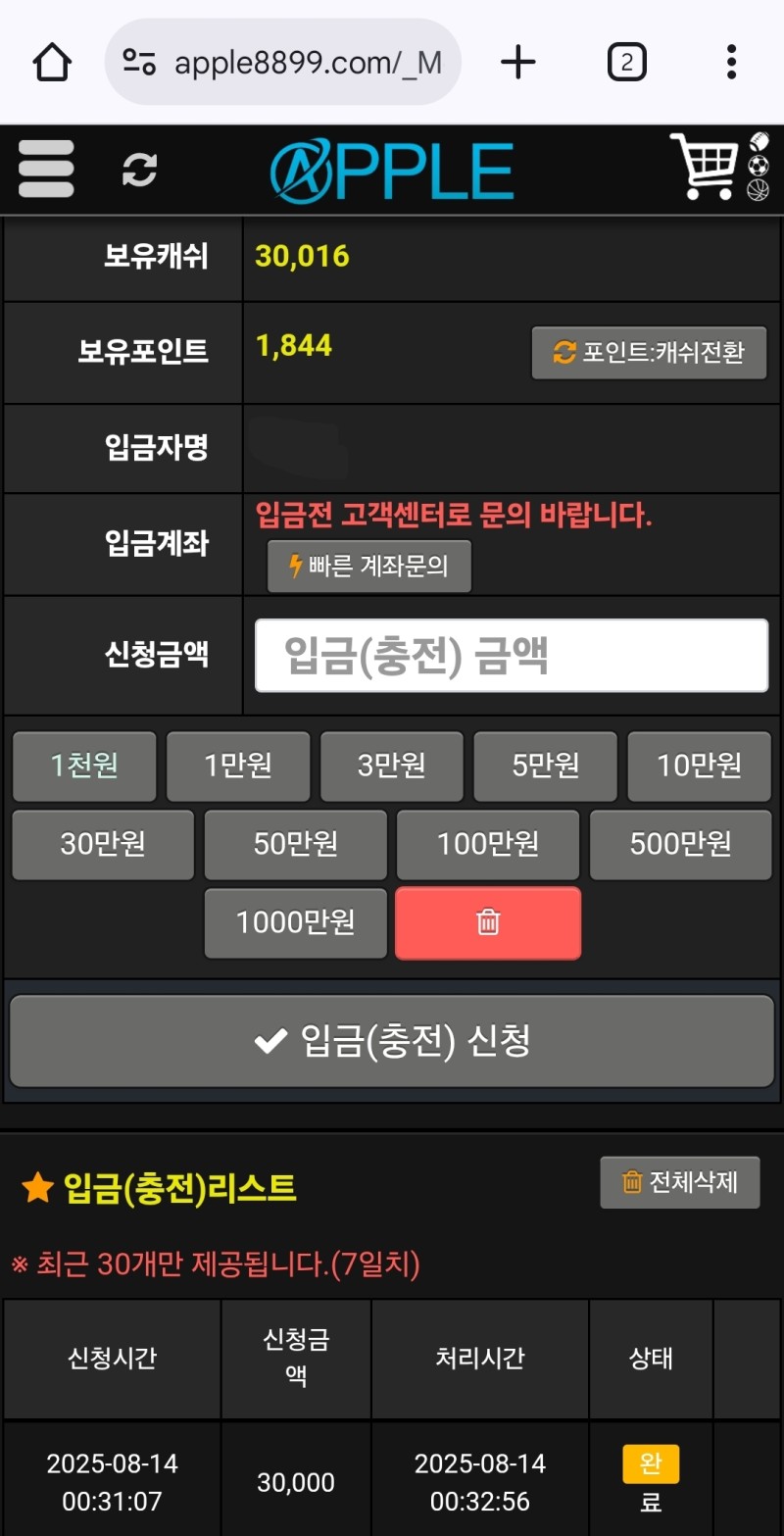The image size is (784, 1536).
Task: Open the betting cart icon
Action: (706, 168)
